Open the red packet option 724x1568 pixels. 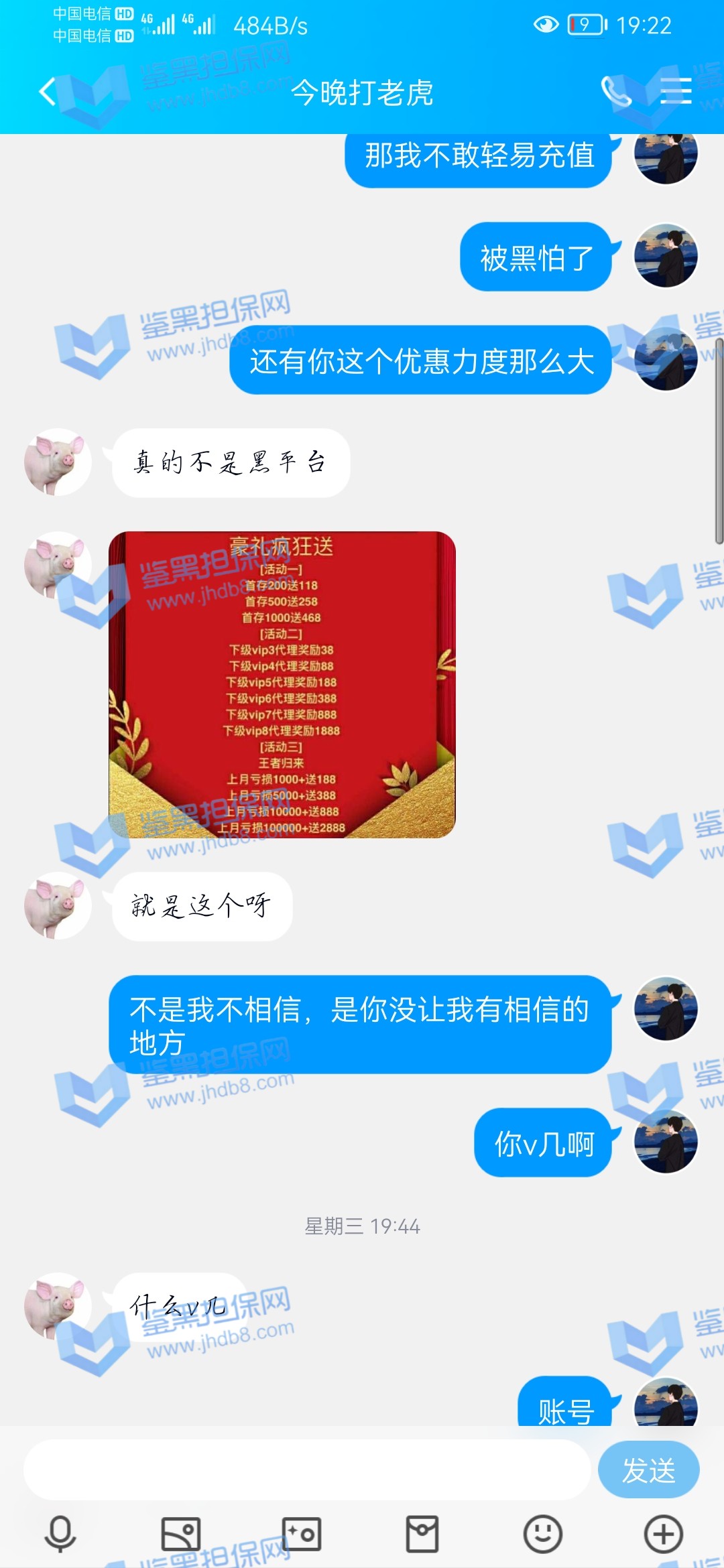[x=422, y=1534]
